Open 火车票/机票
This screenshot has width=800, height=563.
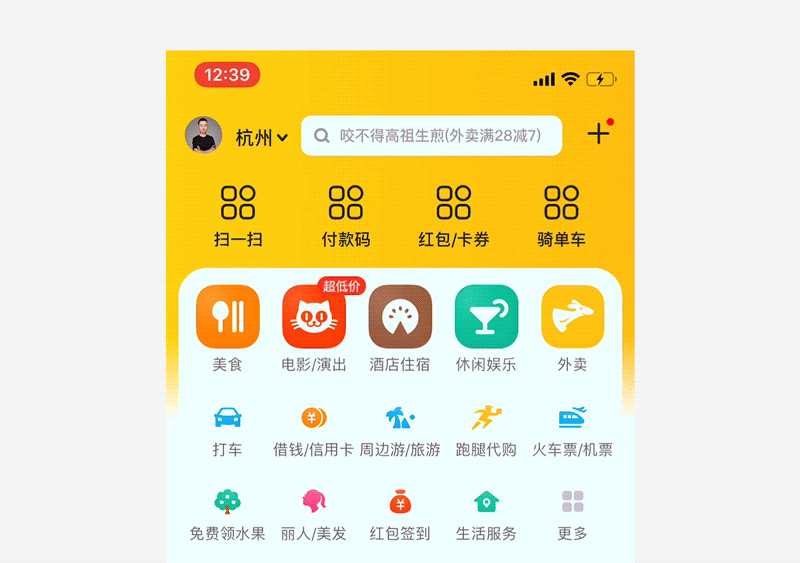coord(572,430)
